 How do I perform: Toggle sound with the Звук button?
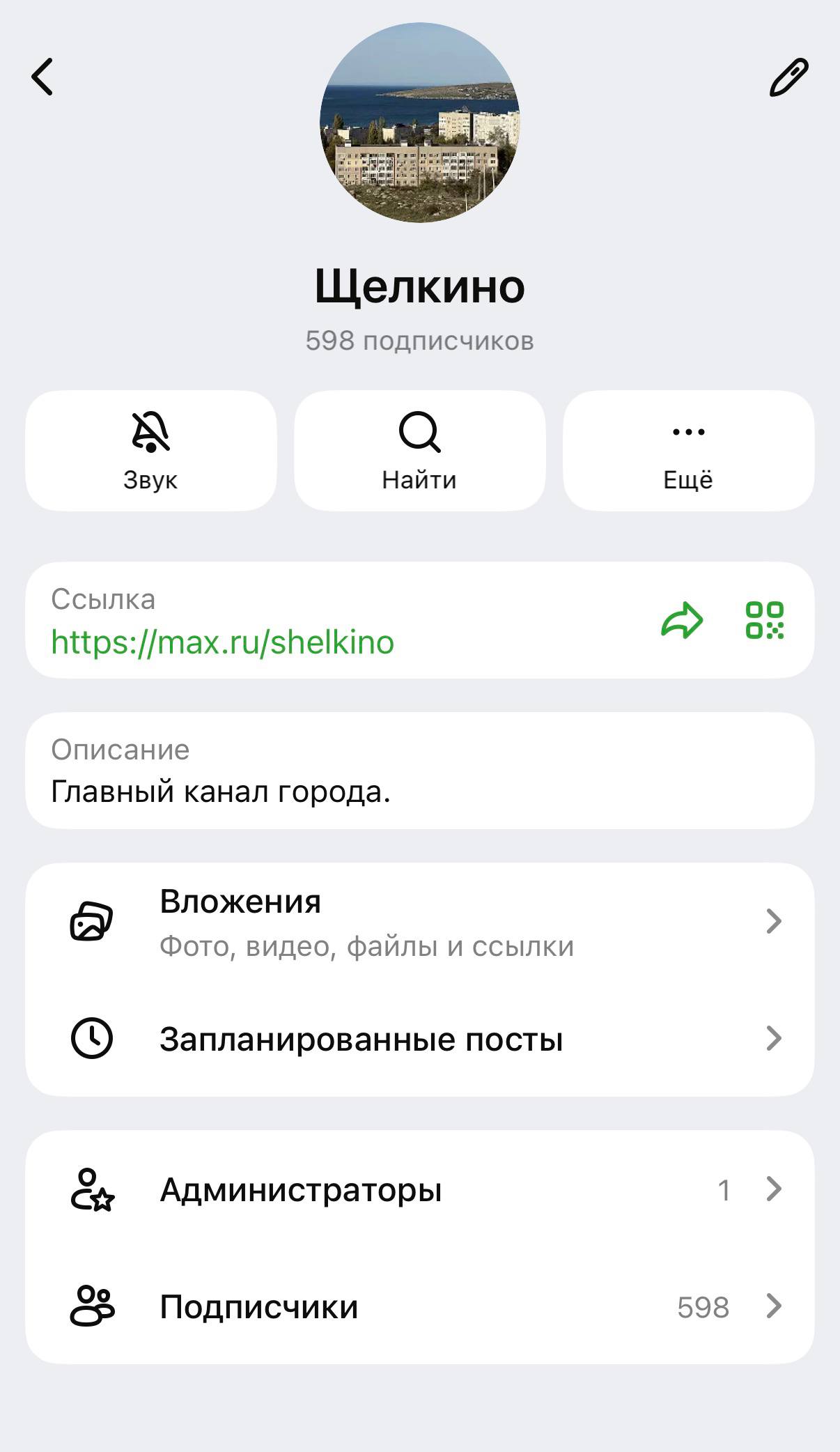coord(151,451)
